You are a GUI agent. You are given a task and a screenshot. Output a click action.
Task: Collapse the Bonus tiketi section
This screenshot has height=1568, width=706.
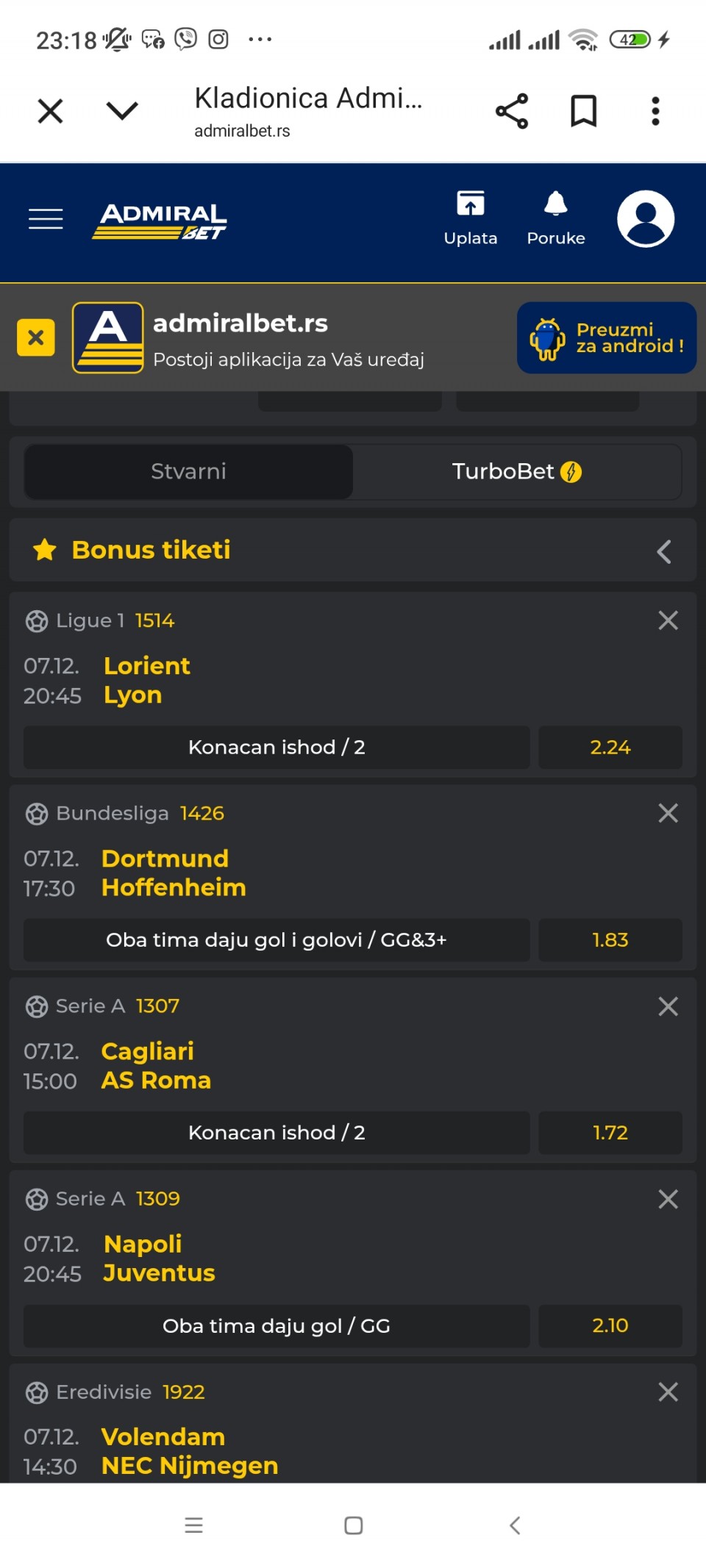[664, 551]
